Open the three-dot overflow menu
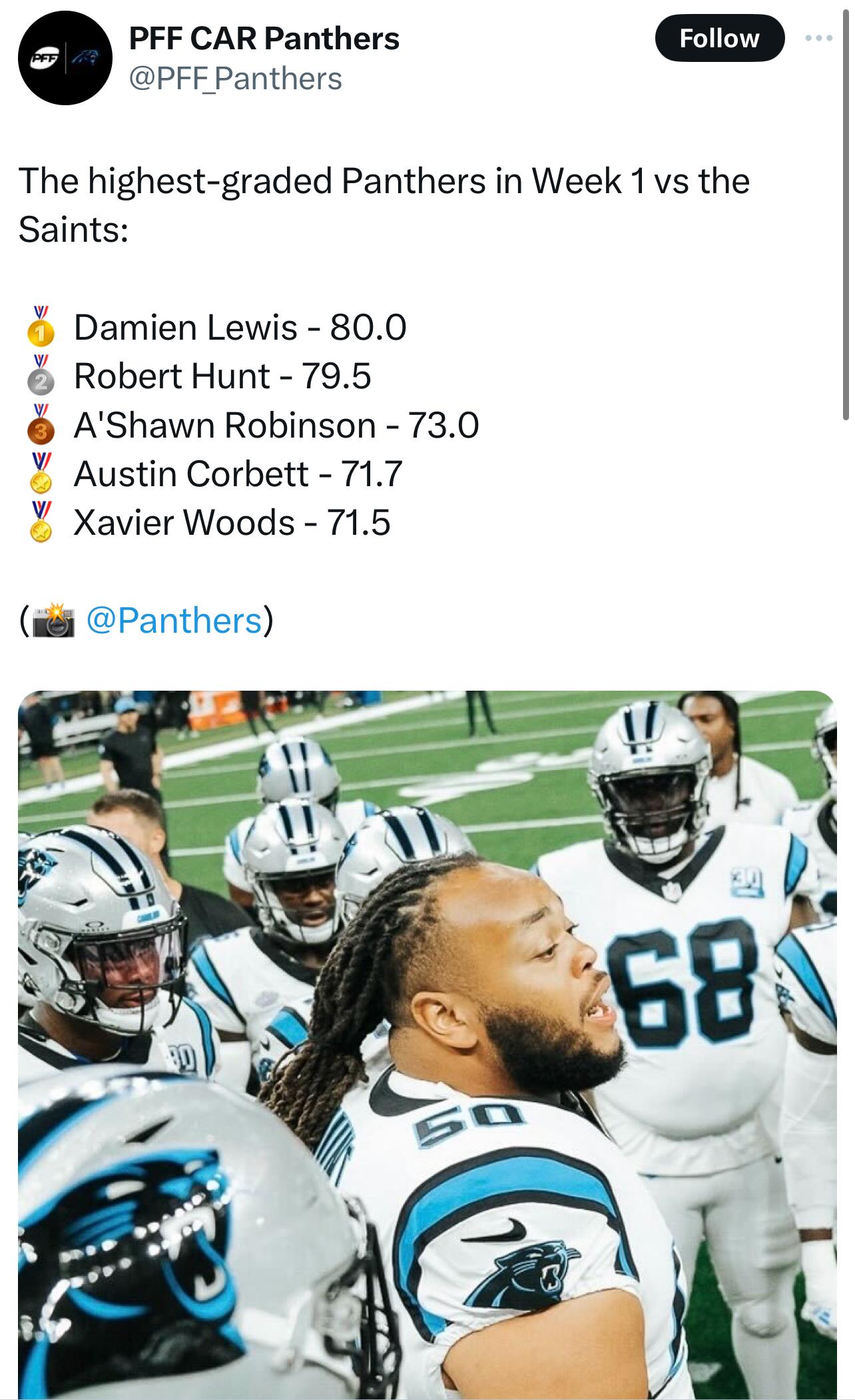Image resolution: width=855 pixels, height=1400 pixels. click(x=818, y=39)
